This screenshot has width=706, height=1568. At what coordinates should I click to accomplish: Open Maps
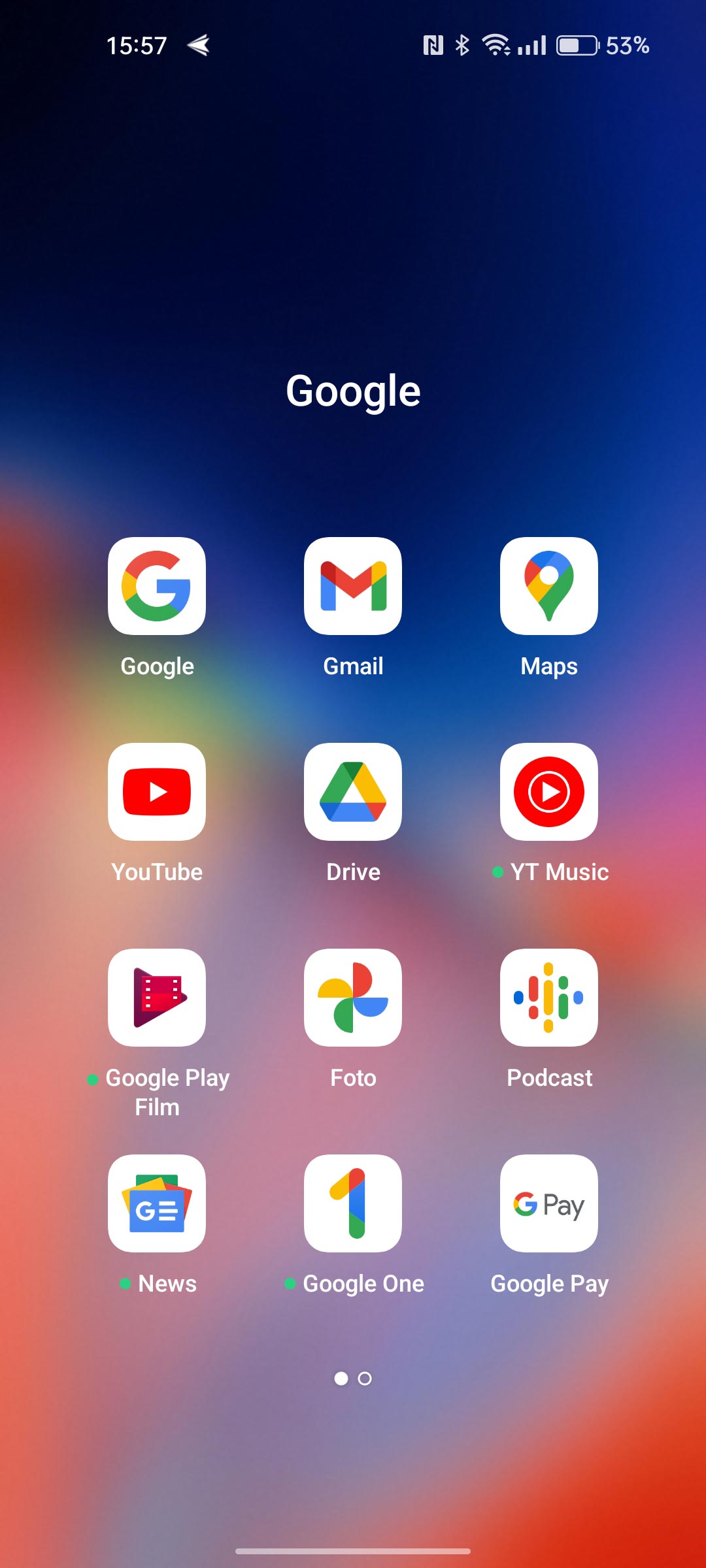pos(549,586)
